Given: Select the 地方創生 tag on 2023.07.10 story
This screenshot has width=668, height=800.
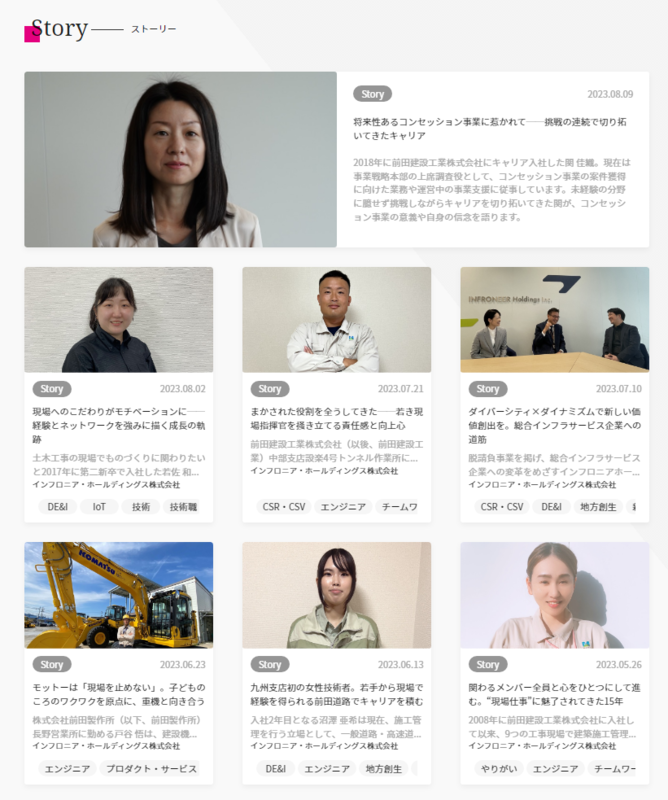Looking at the screenshot, I should point(598,507).
